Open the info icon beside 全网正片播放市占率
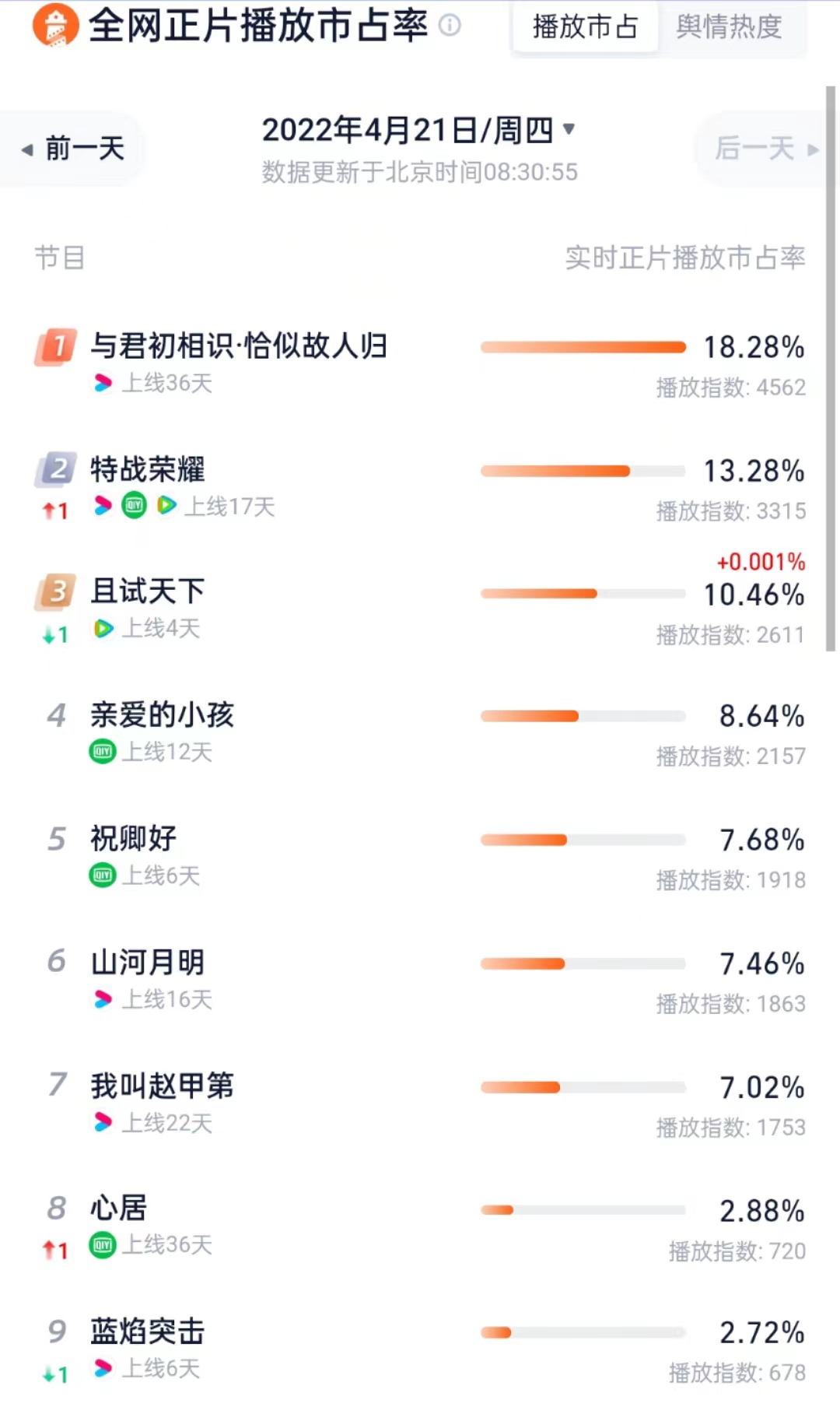840x1428 pixels. 450,26
